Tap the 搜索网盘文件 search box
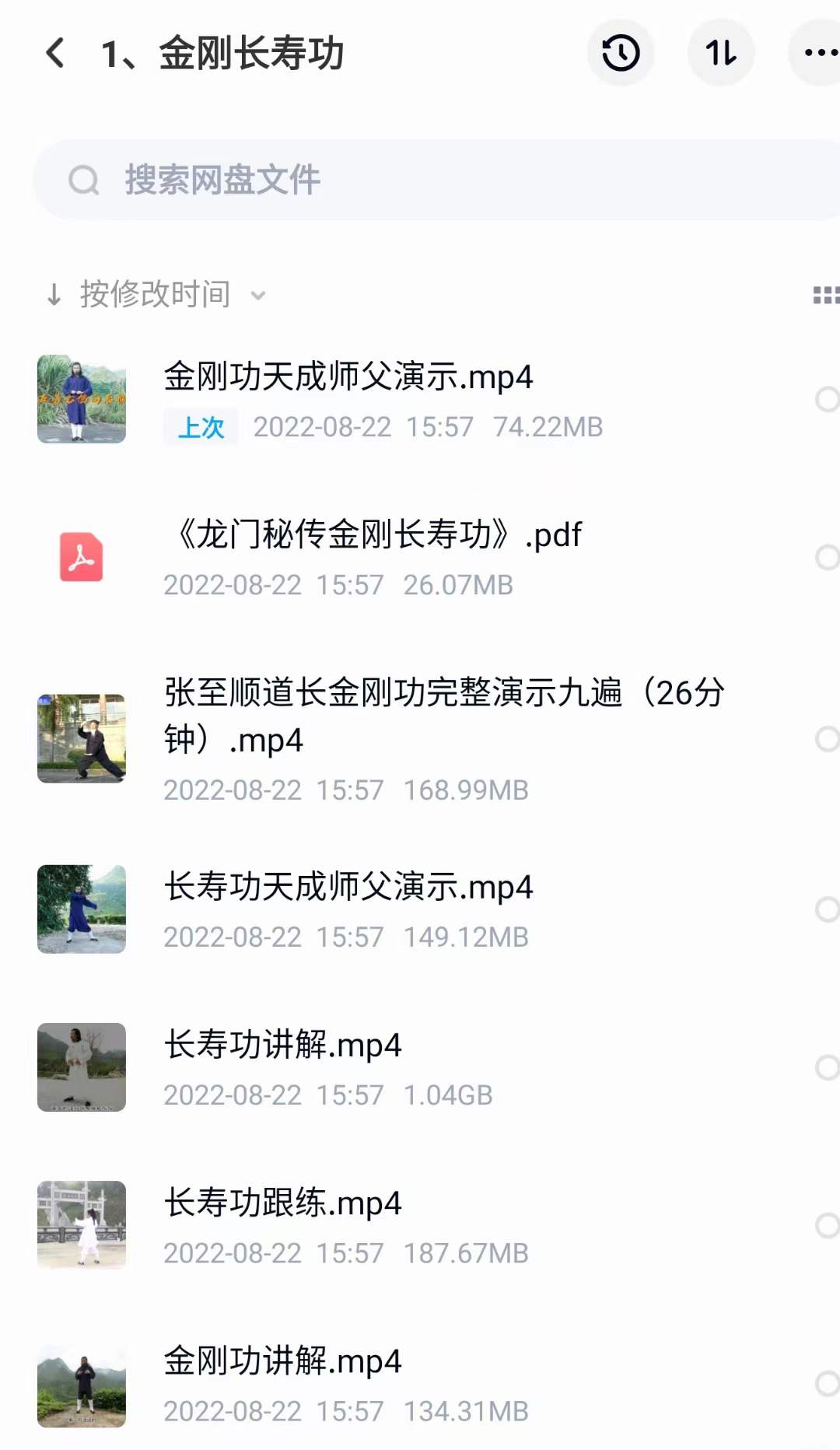 [x=436, y=180]
